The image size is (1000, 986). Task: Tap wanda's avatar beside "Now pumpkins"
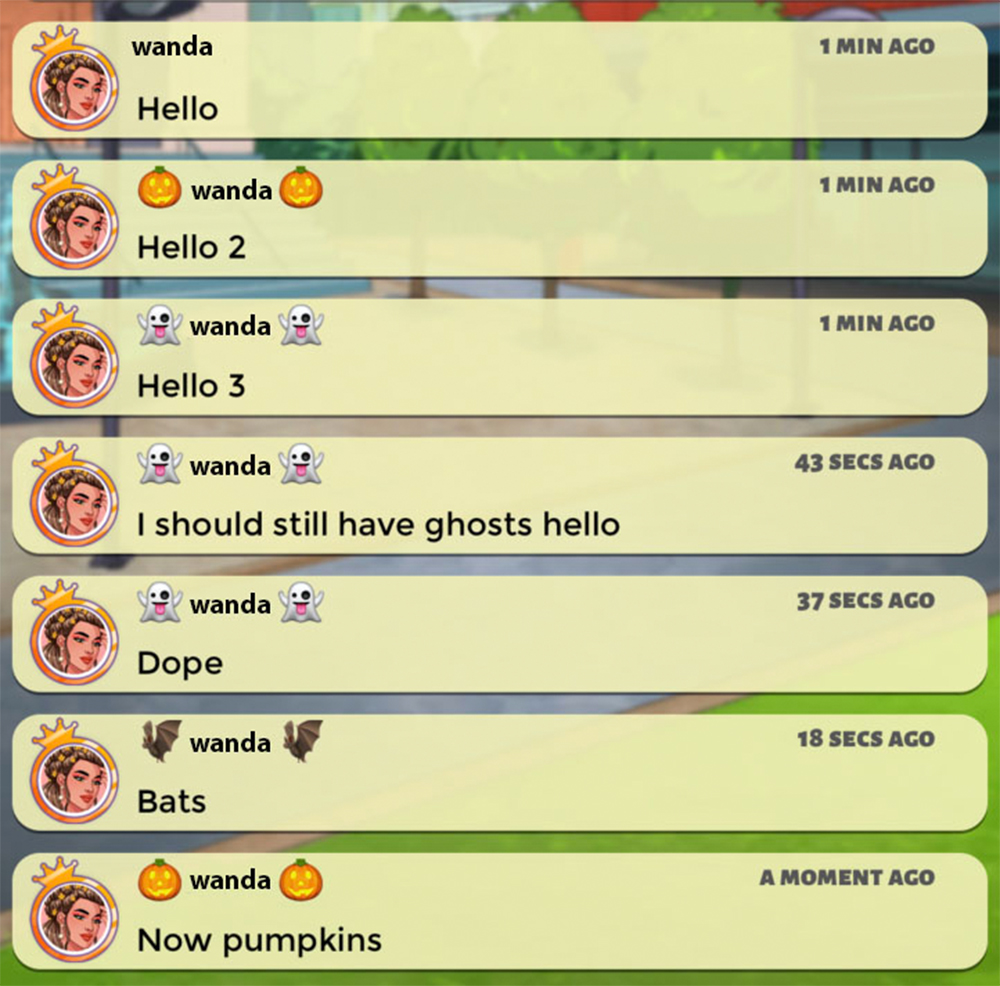click(75, 918)
